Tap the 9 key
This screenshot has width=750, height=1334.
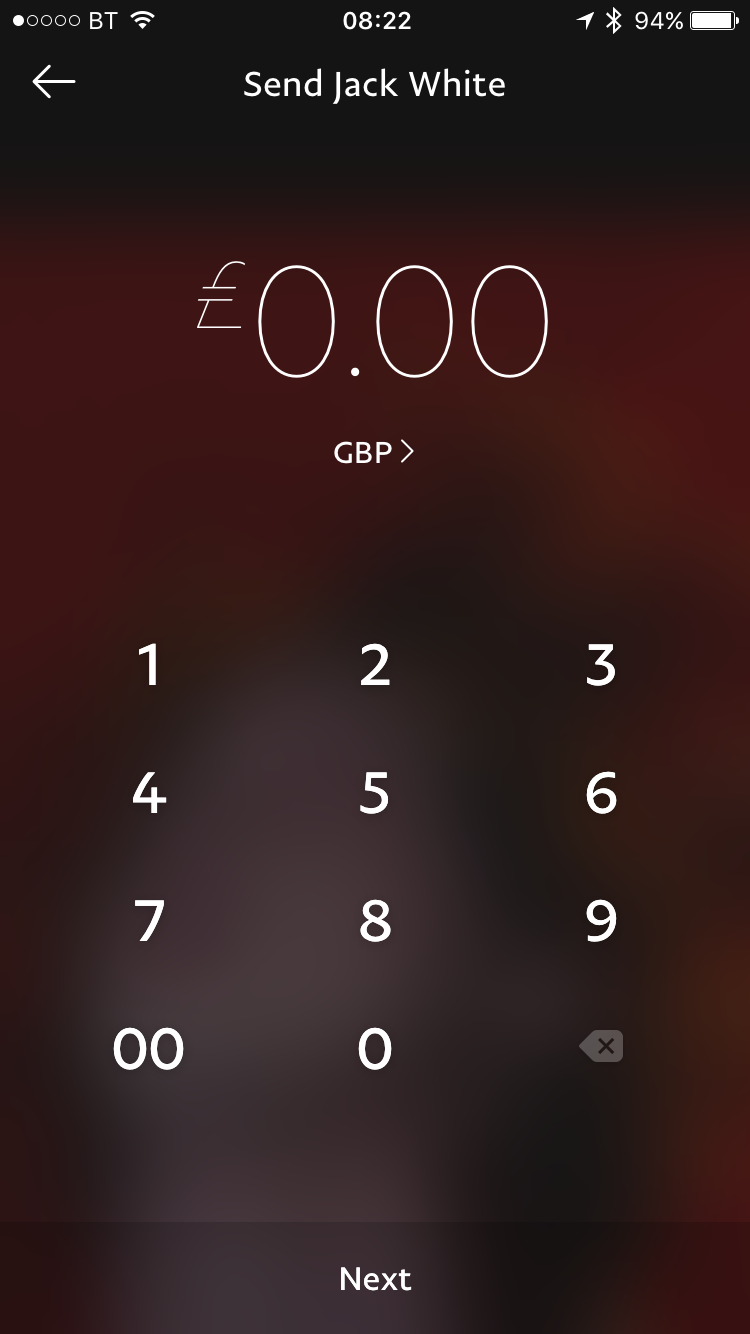click(601, 921)
